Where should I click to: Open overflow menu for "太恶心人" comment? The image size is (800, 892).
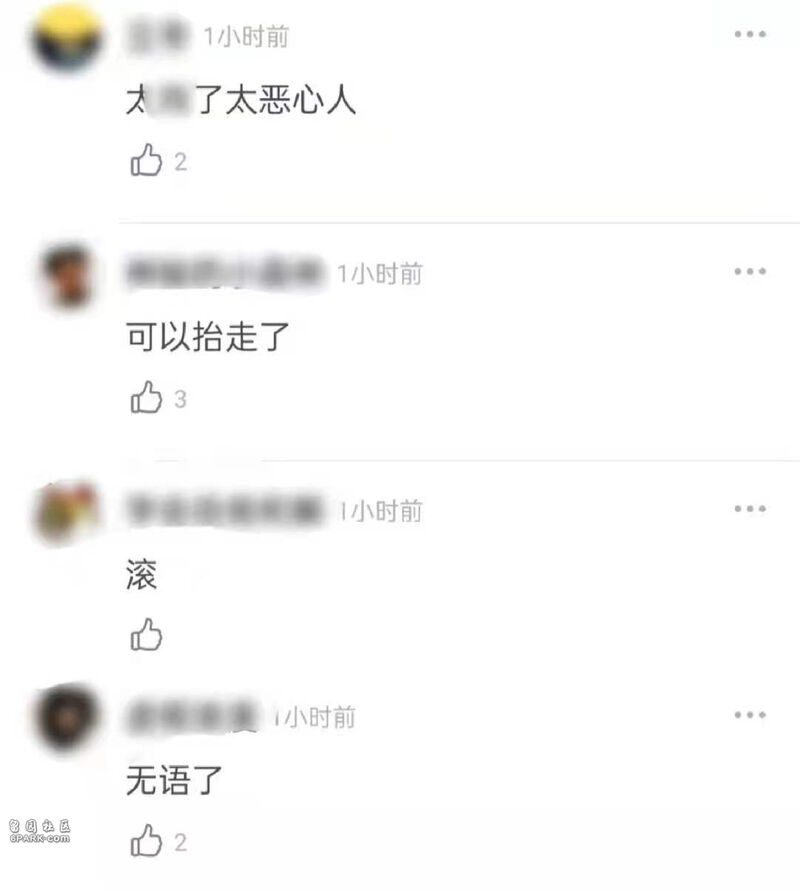coord(750,35)
